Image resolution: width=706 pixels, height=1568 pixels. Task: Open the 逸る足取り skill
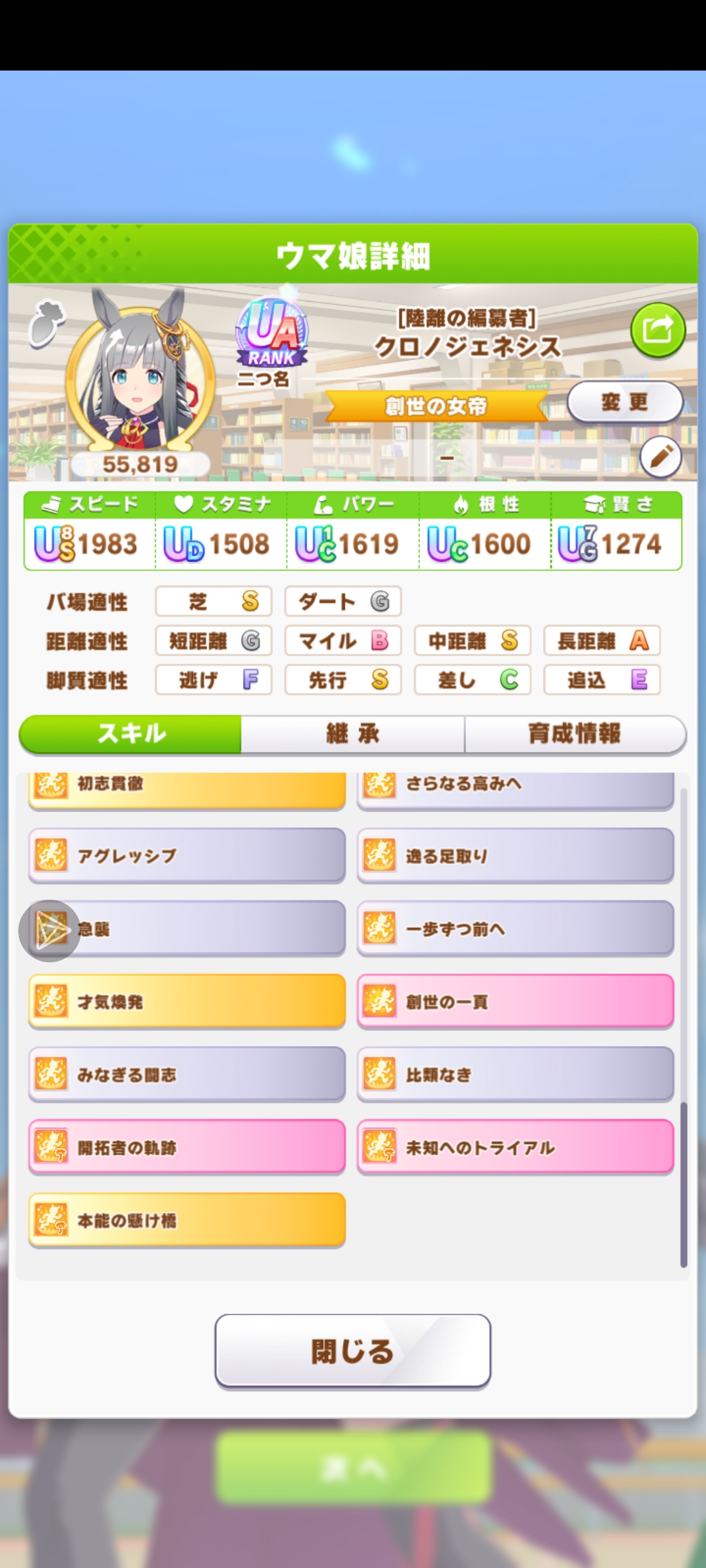pos(515,856)
